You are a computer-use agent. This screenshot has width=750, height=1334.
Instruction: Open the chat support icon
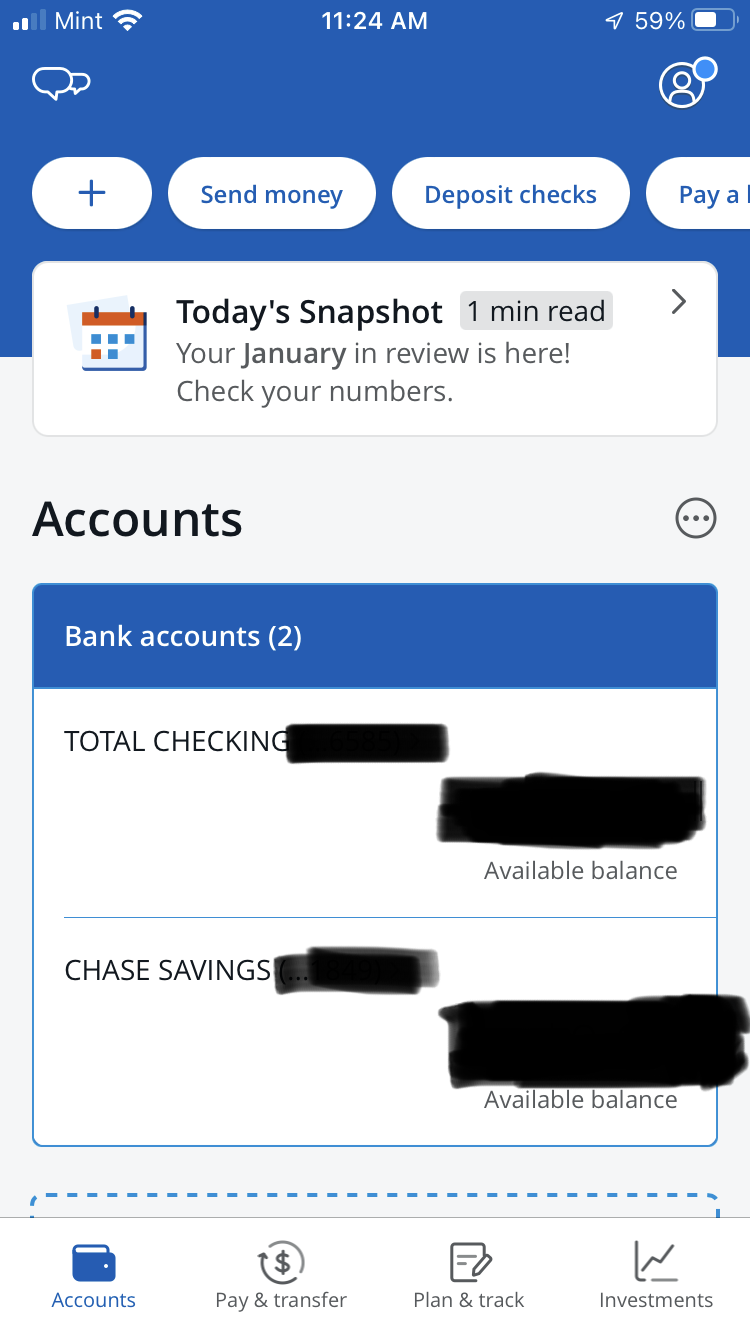coord(61,84)
